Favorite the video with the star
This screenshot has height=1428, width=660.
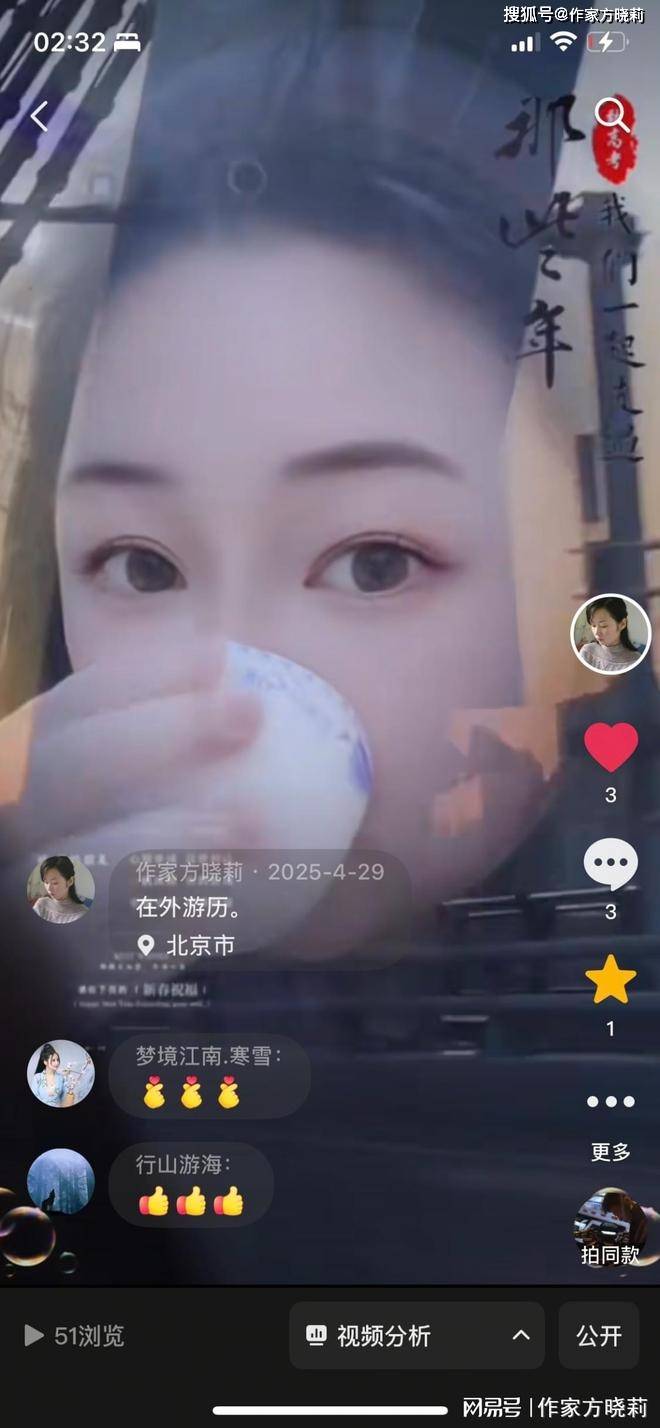pyautogui.click(x=610, y=980)
